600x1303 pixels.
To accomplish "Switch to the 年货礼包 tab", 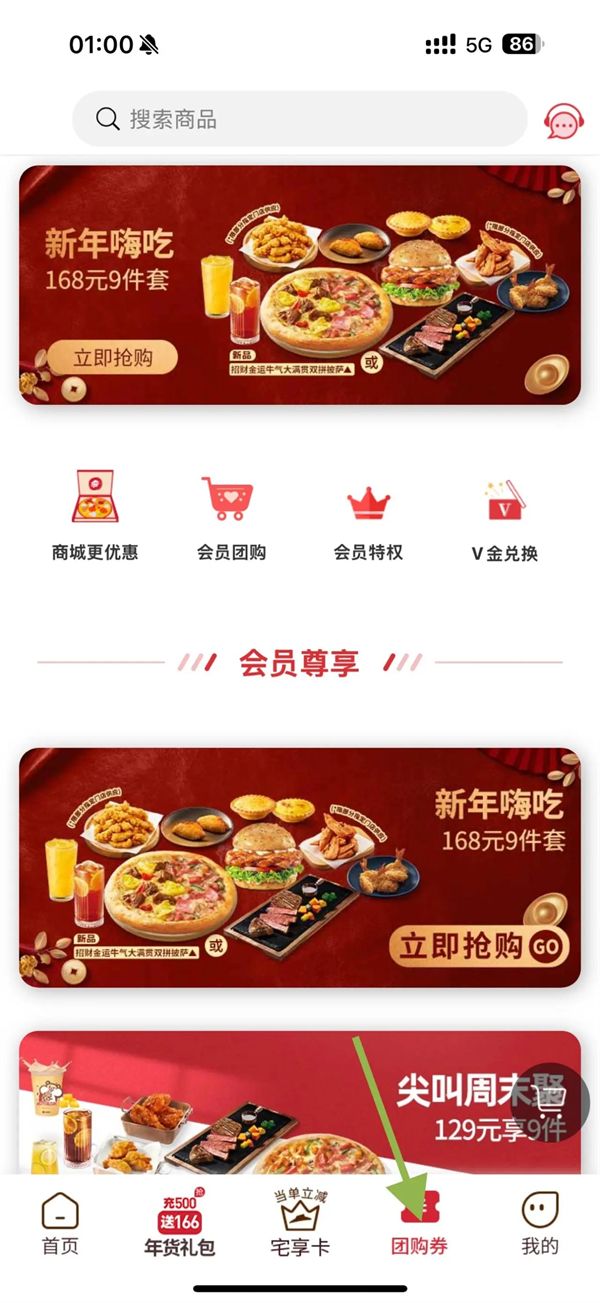I will coord(180,1224).
